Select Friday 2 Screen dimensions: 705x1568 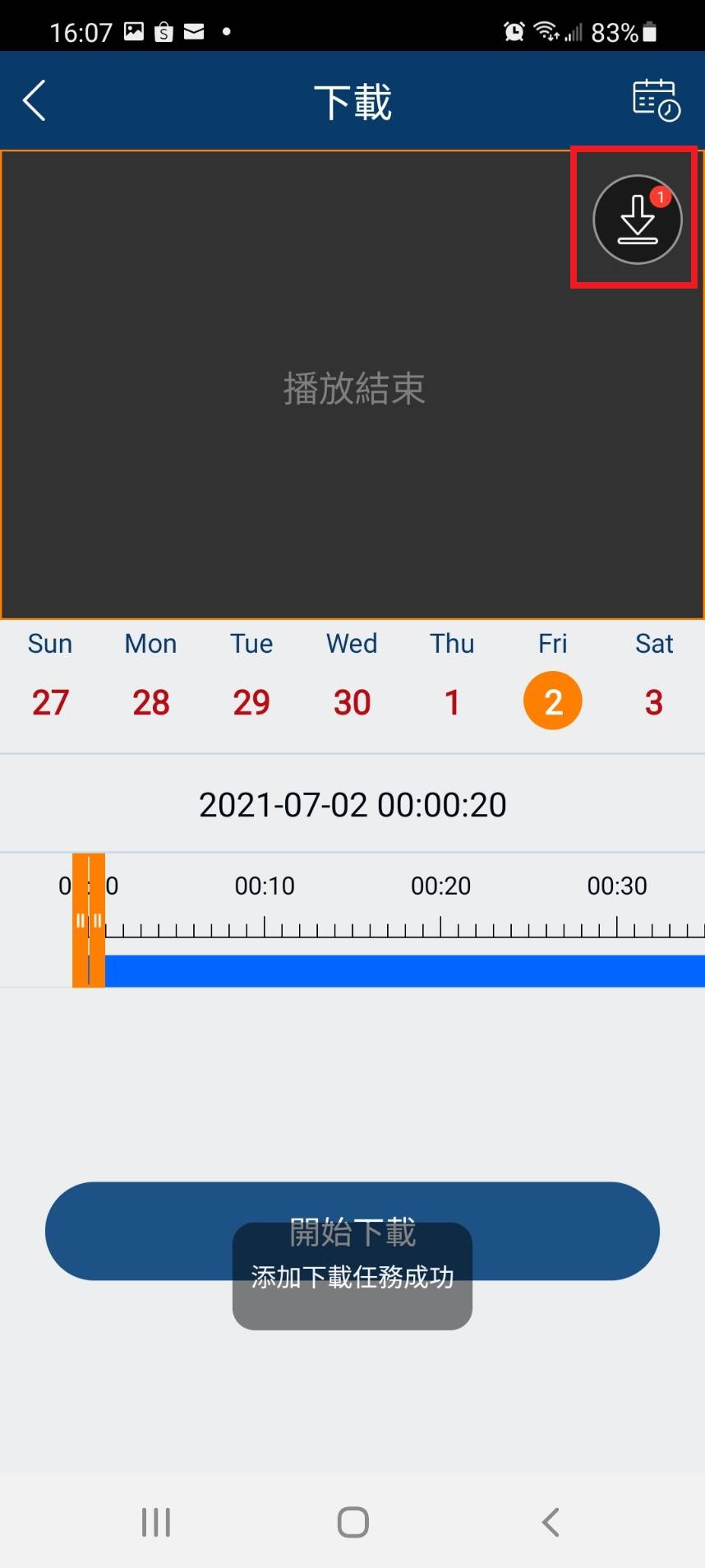[x=553, y=701]
